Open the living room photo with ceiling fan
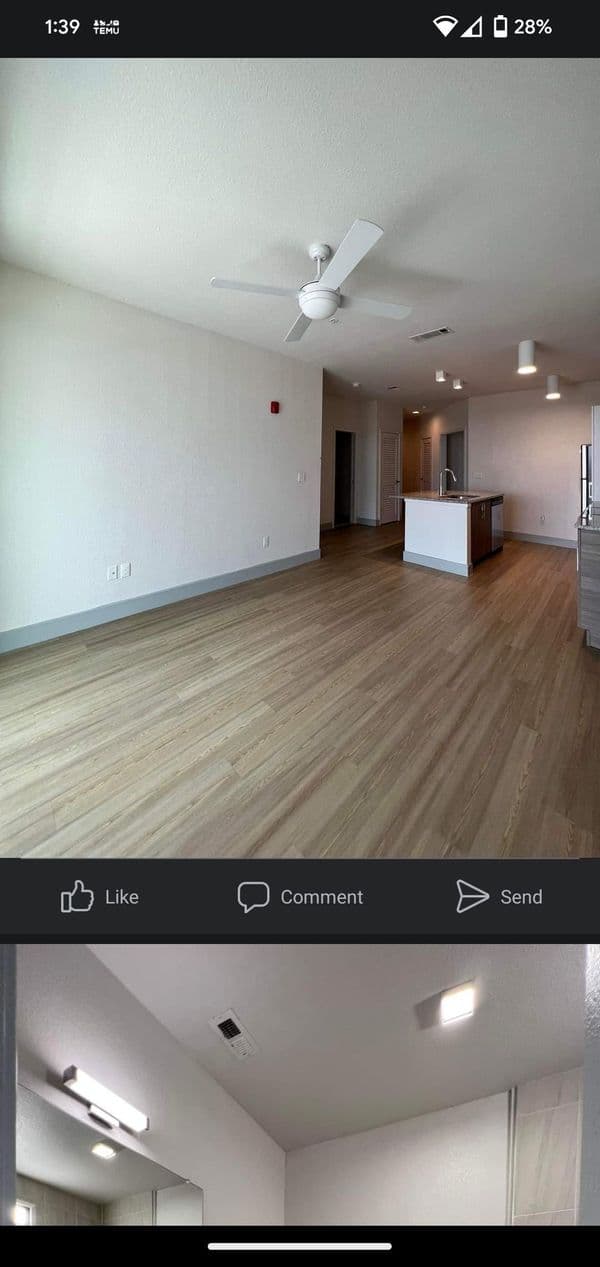 300,457
